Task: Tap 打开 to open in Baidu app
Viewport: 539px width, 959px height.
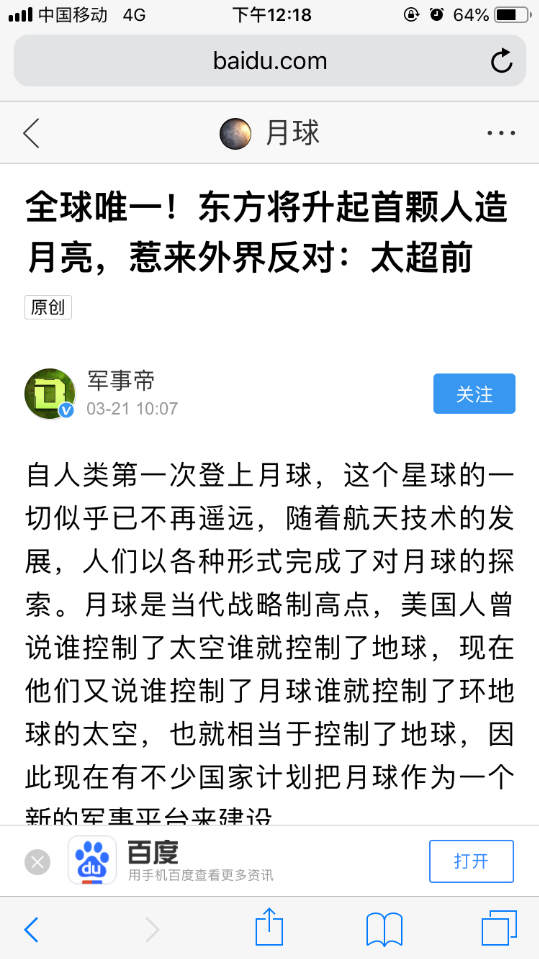Action: coord(471,861)
